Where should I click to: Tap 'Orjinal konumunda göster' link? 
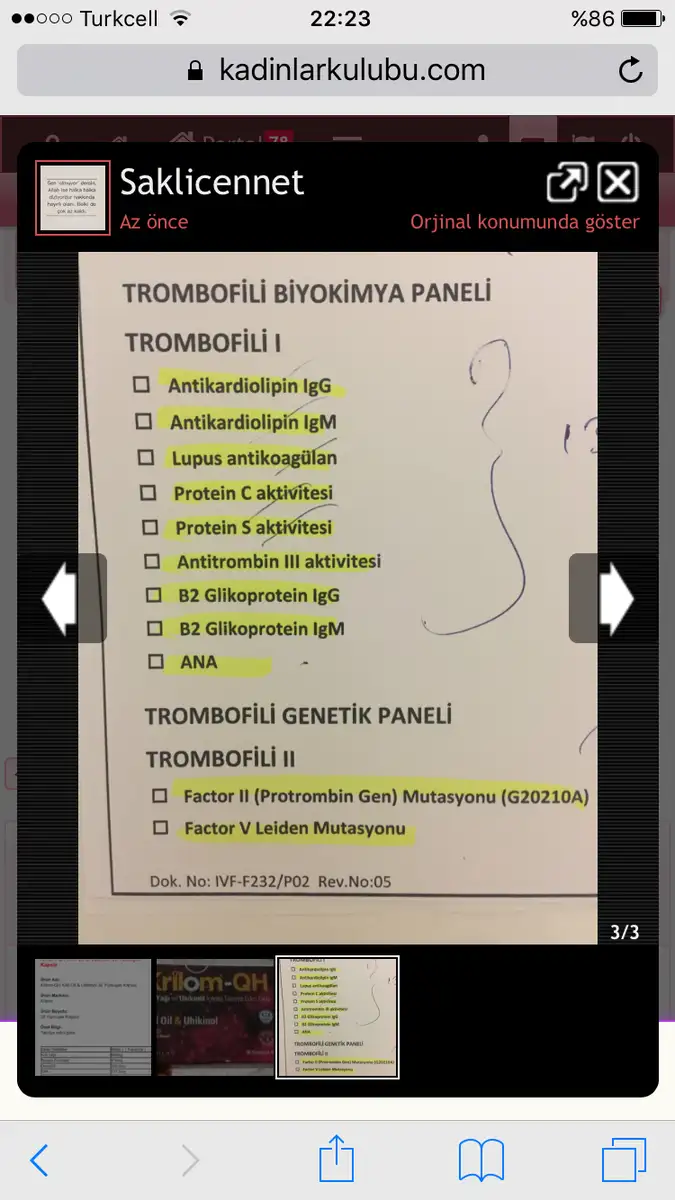tap(525, 222)
